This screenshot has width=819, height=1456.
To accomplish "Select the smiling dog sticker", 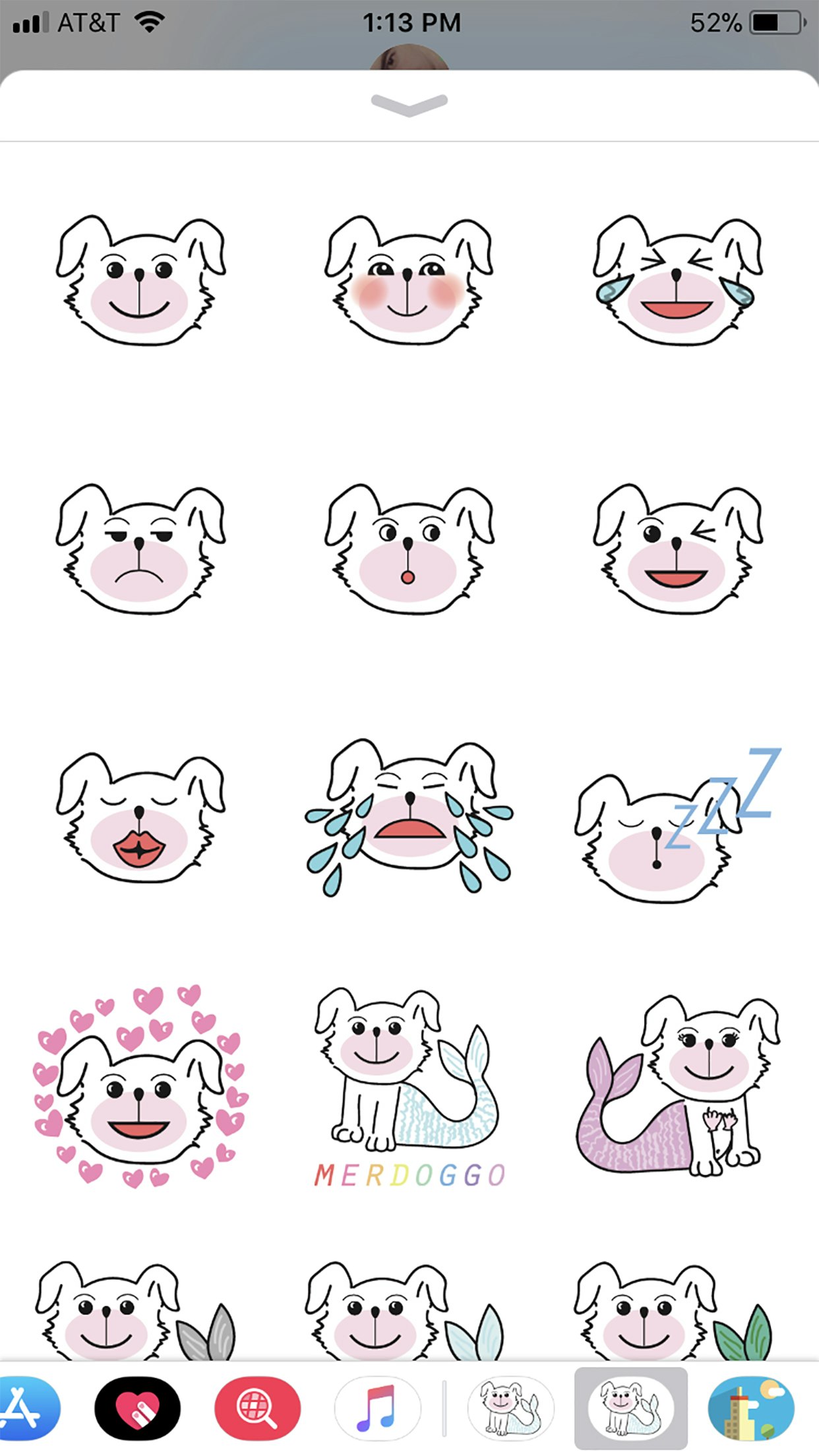I will click(138, 284).
